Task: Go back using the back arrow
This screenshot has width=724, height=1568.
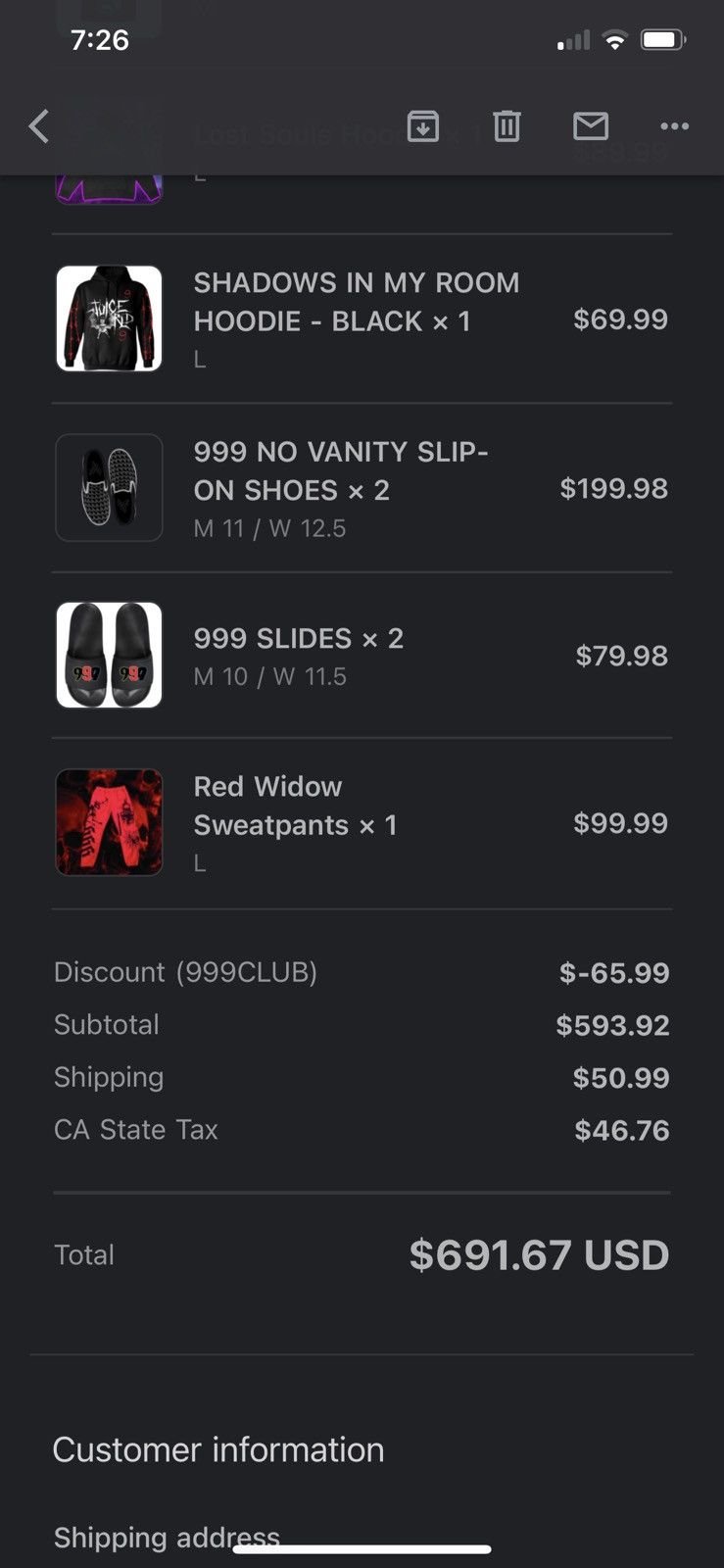Action: pyautogui.click(x=38, y=126)
